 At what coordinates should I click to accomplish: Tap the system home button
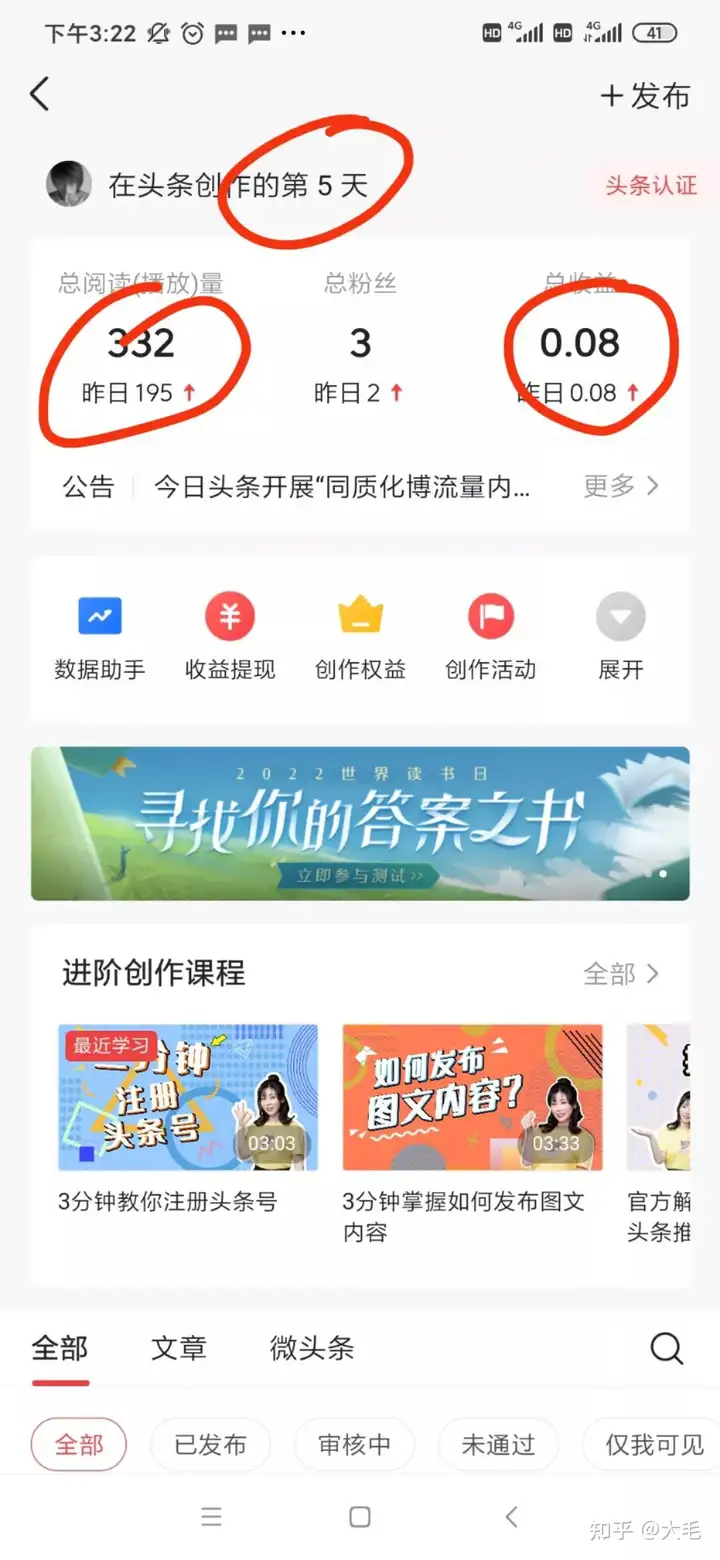coord(360,1517)
